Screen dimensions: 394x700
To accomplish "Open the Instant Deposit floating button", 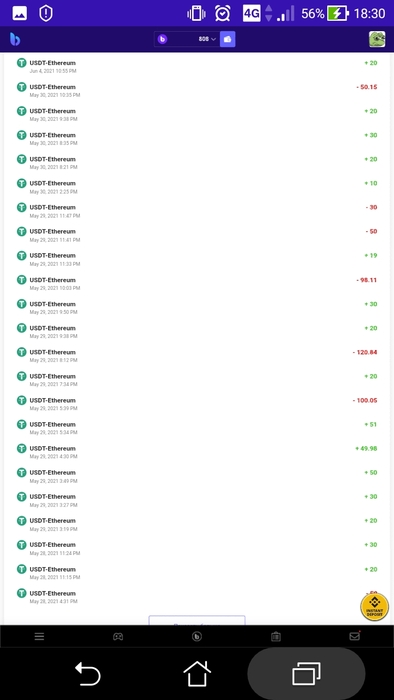I will 374,607.
